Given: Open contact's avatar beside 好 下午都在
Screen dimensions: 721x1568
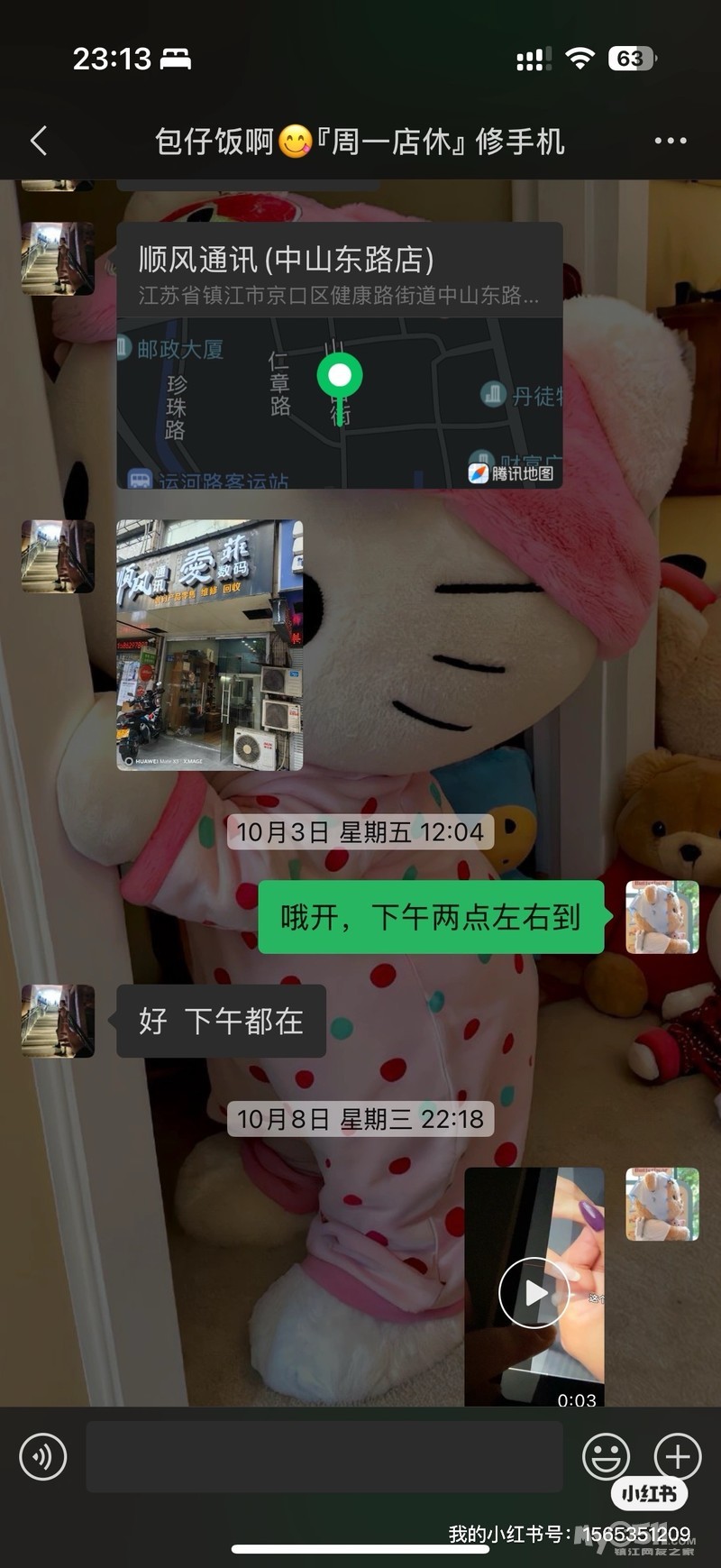Looking at the screenshot, I should (x=58, y=1021).
